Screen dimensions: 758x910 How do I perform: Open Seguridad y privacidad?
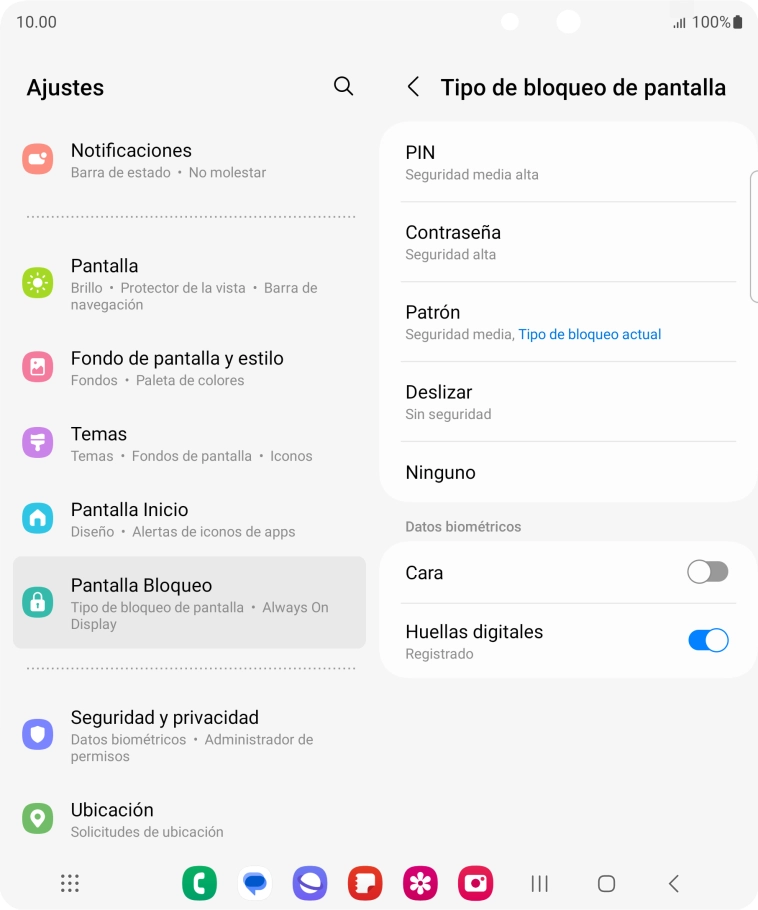(189, 735)
